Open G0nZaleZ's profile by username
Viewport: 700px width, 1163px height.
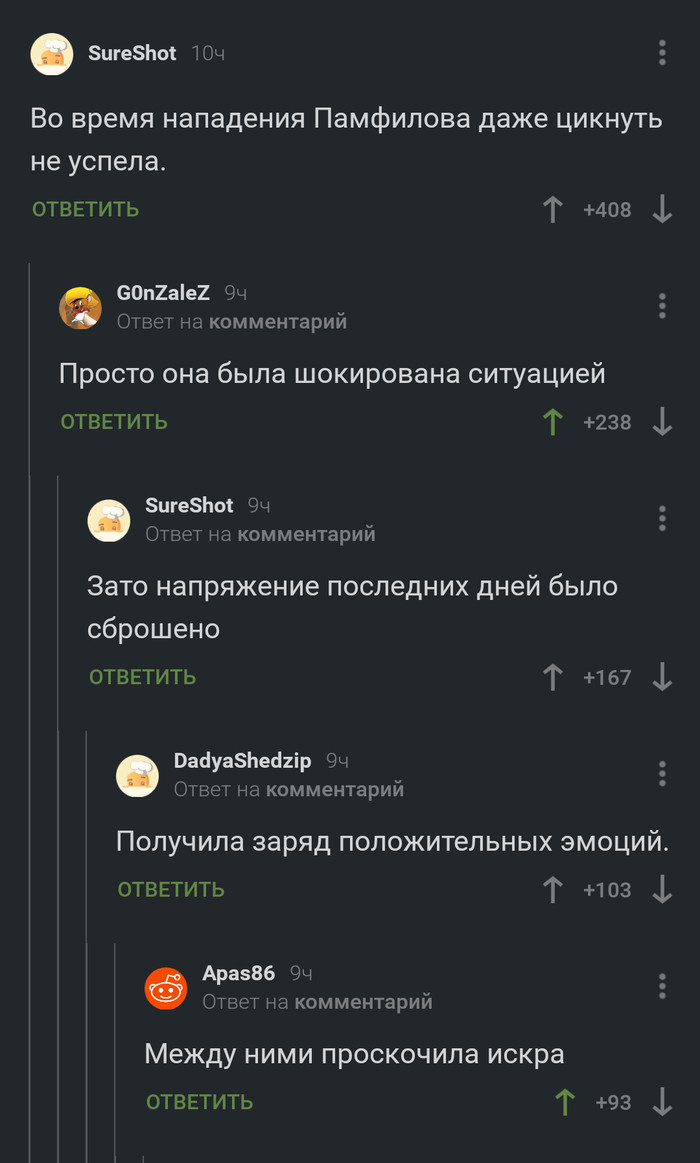coord(163,293)
